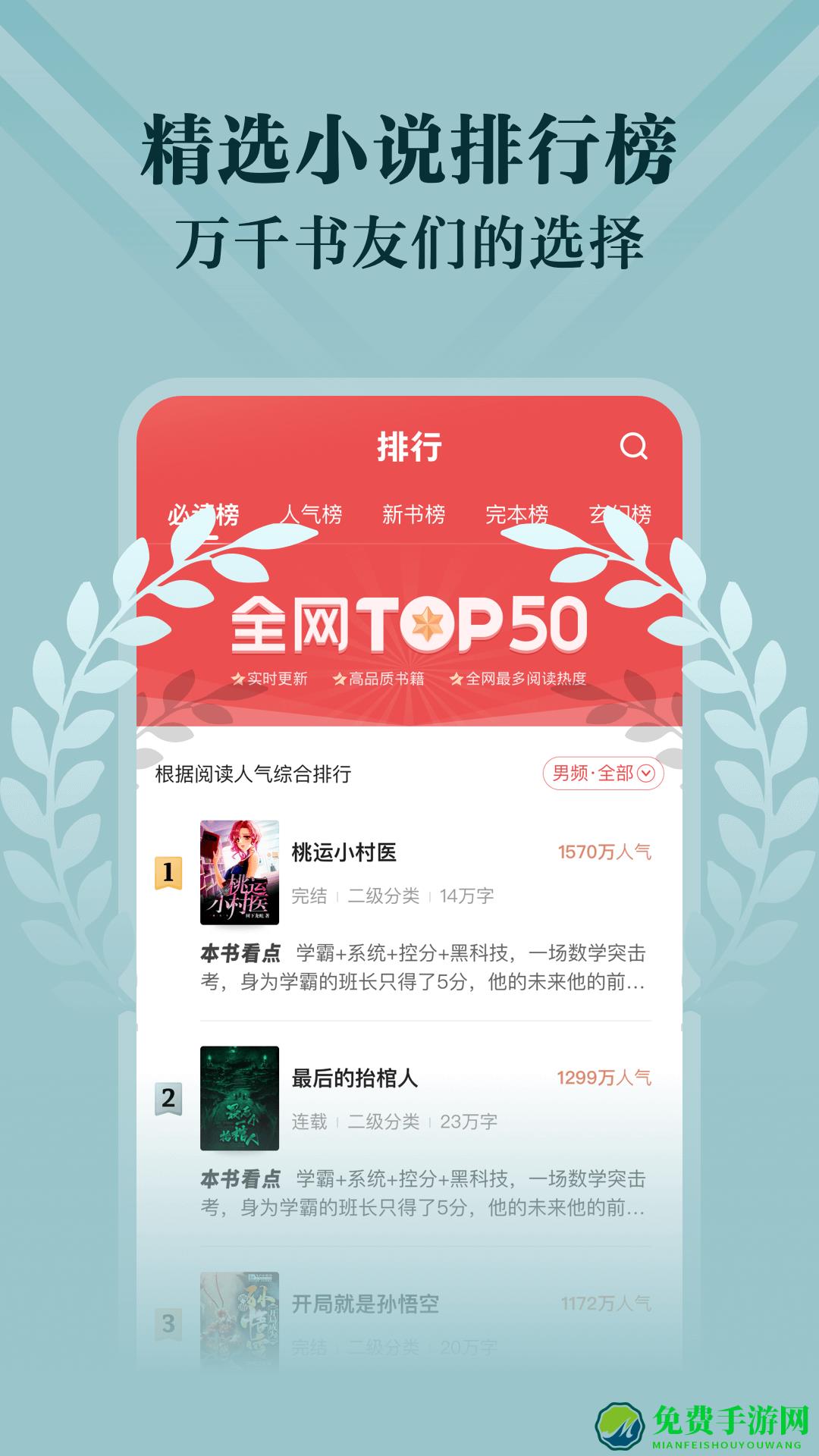The image size is (819, 1456).
Task: Select the rank 1 badge beside 桃运小村医
Action: [168, 874]
